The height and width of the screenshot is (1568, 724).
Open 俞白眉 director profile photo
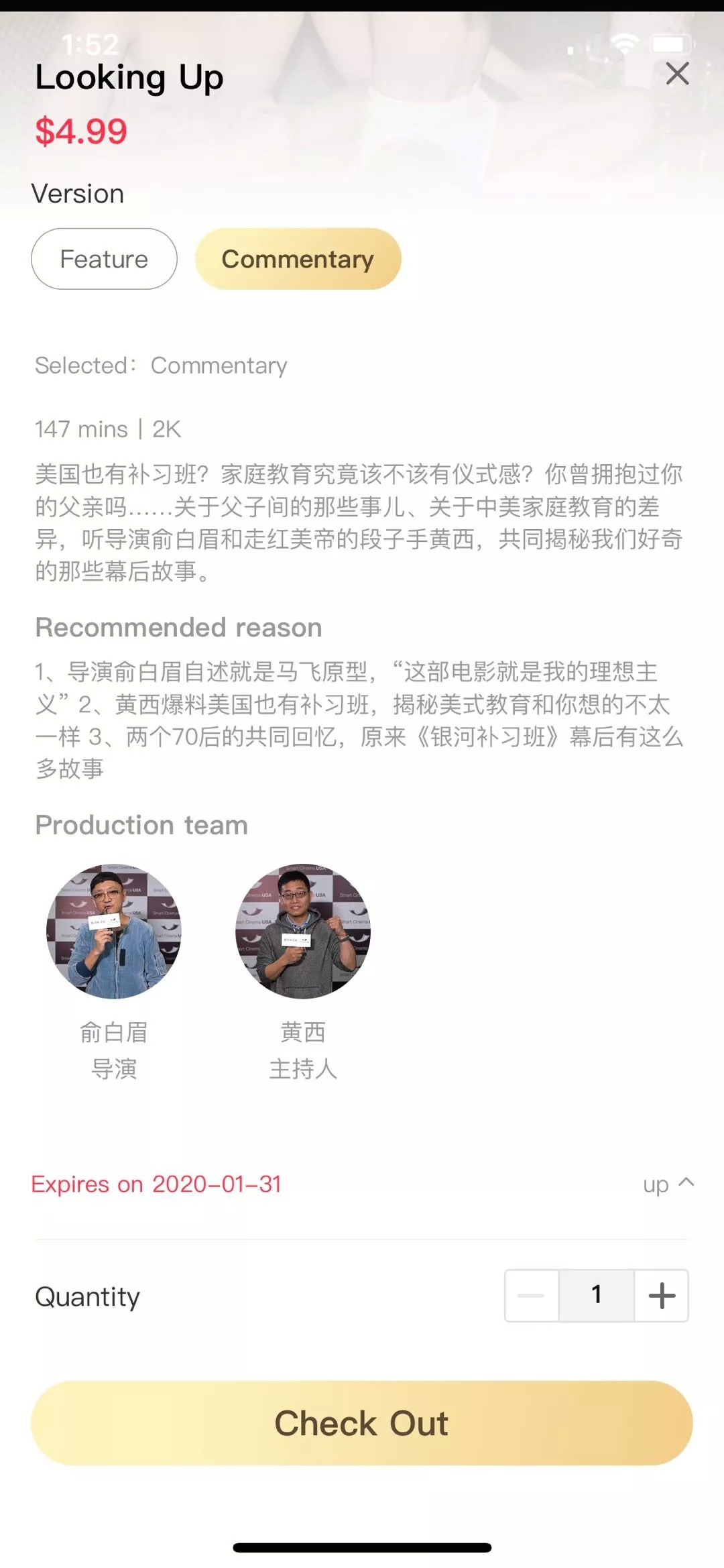point(114,931)
